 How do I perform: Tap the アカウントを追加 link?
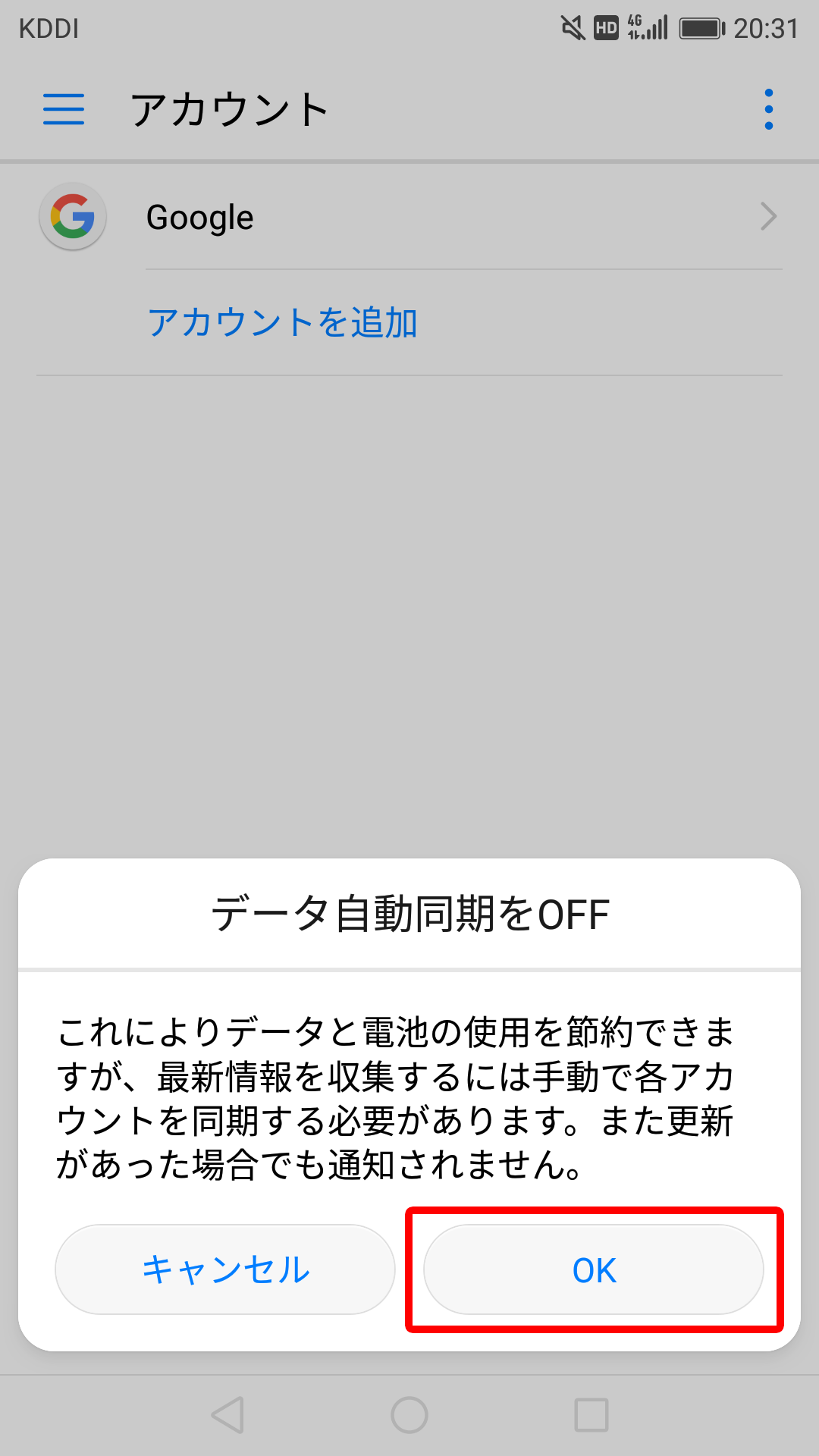[x=282, y=323]
